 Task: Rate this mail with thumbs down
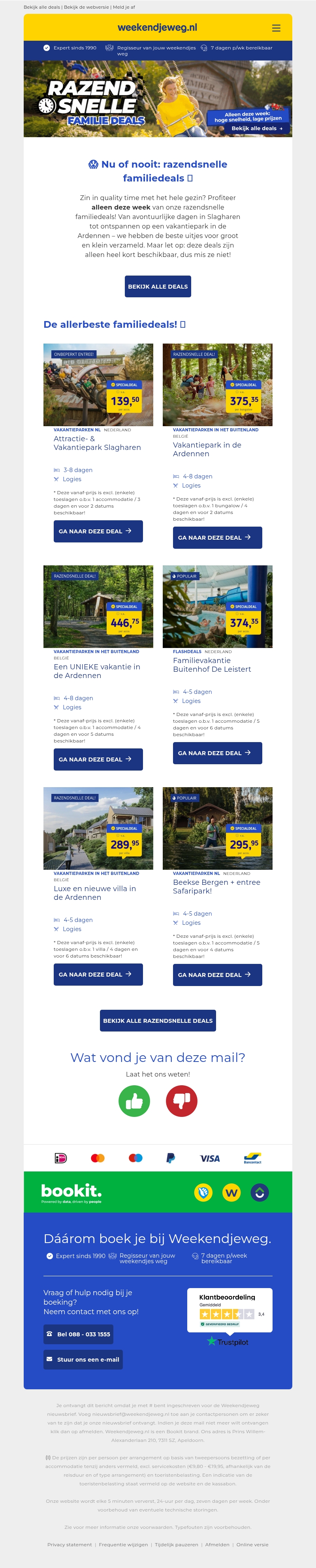pyautogui.click(x=182, y=1101)
